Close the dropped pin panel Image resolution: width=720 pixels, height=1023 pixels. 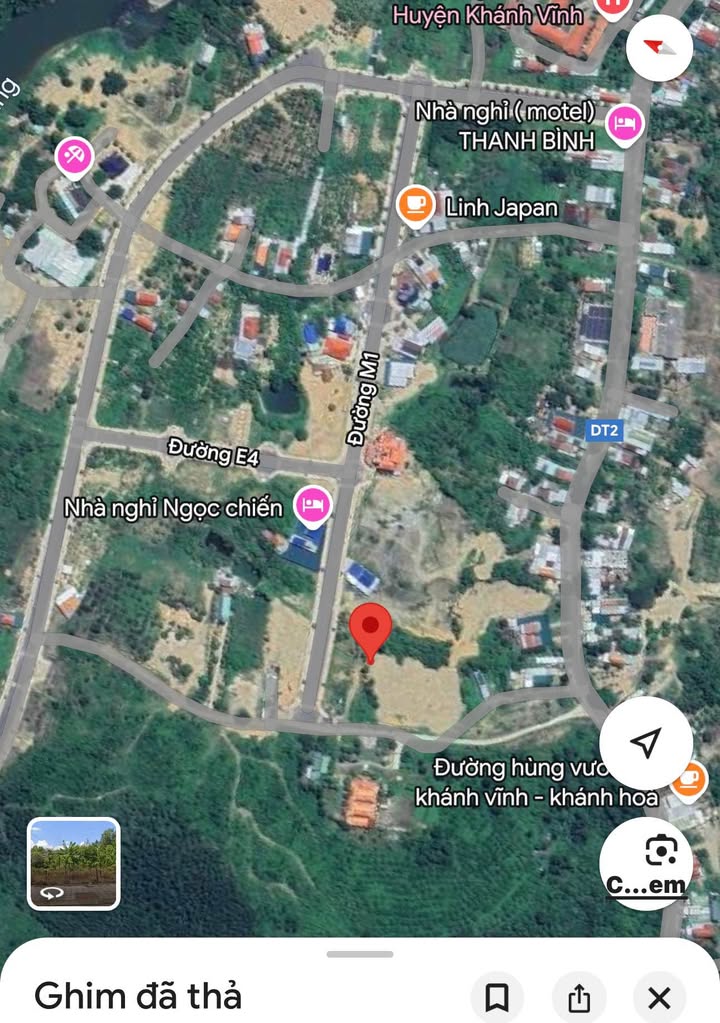coord(659,996)
